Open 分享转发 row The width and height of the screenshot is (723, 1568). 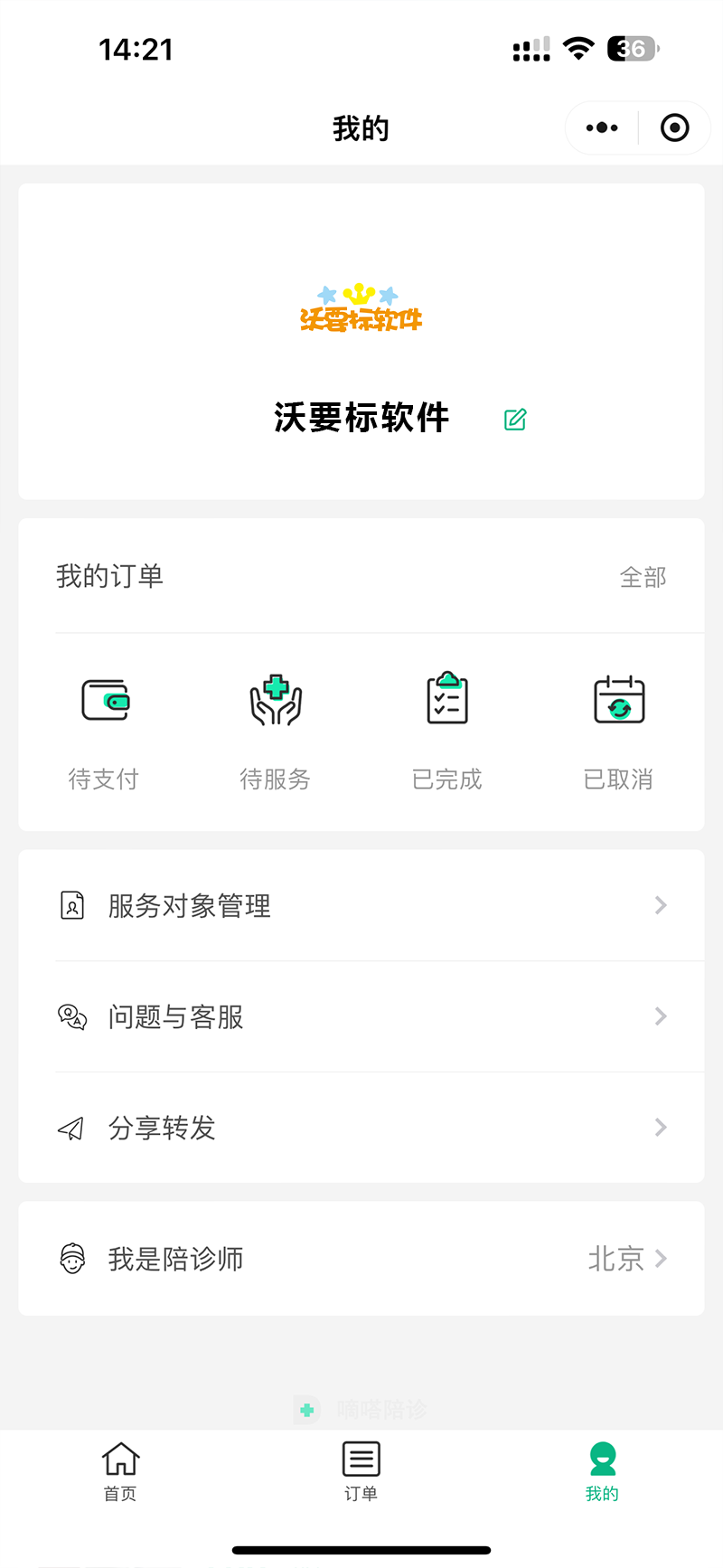click(x=361, y=1128)
